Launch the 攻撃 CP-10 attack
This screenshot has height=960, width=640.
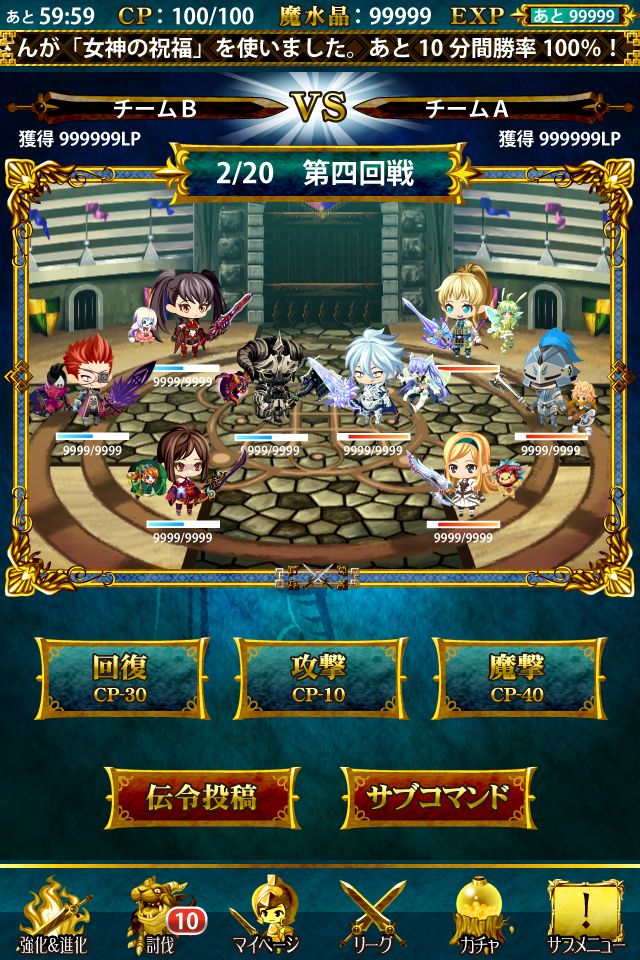319,677
